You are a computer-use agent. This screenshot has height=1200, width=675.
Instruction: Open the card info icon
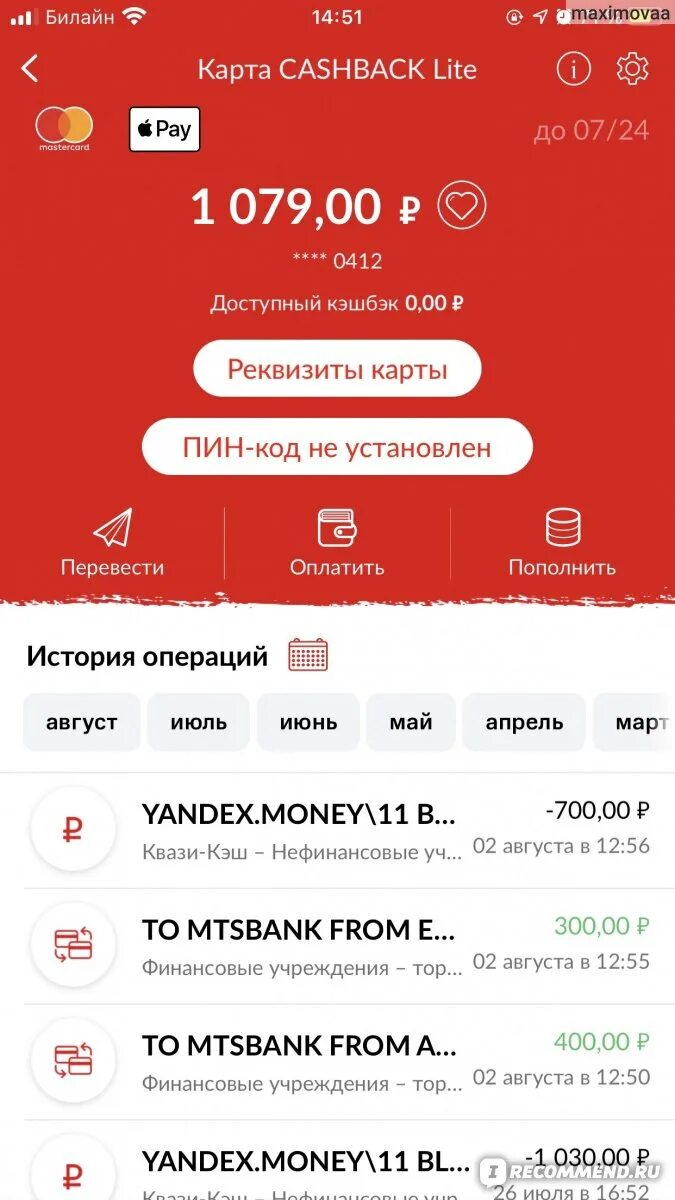(x=573, y=69)
